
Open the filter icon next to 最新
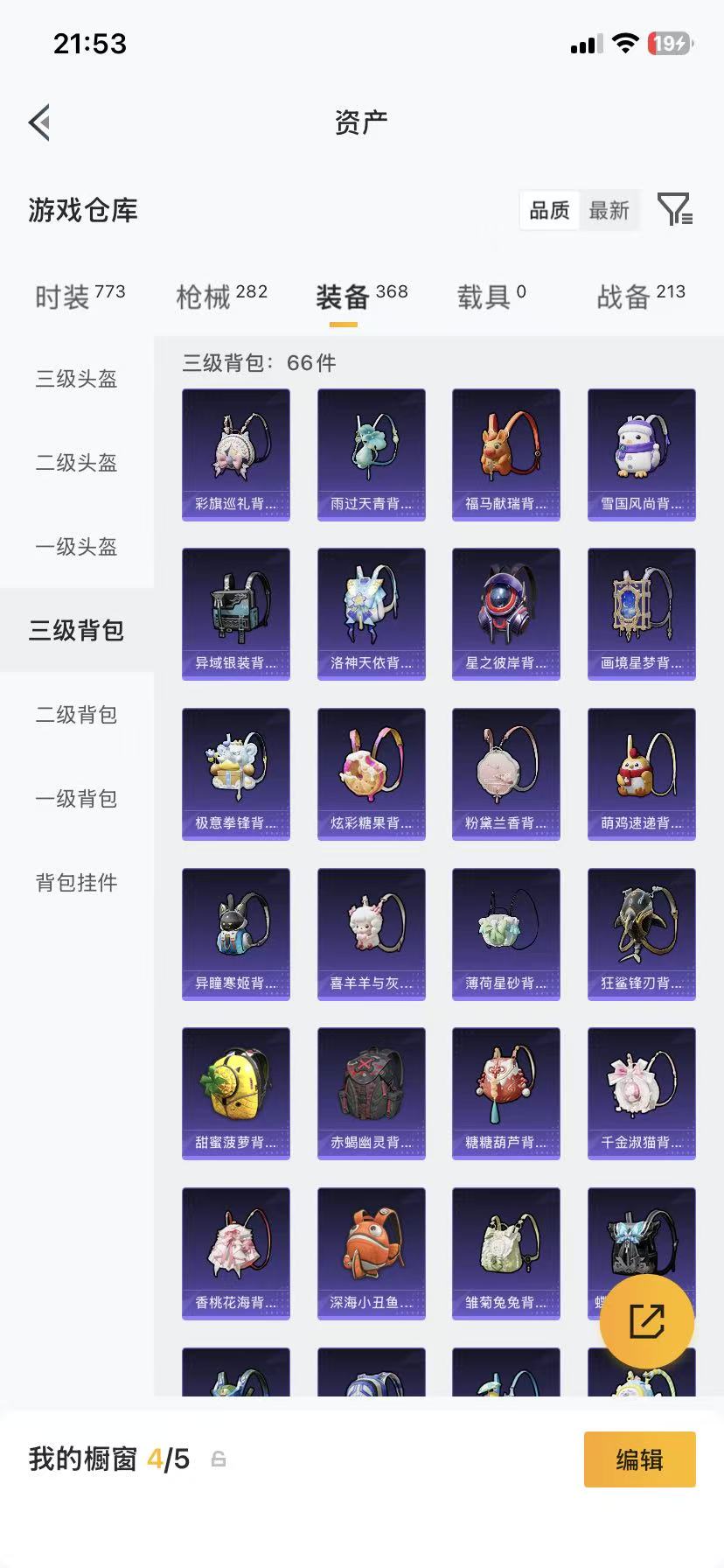click(673, 210)
